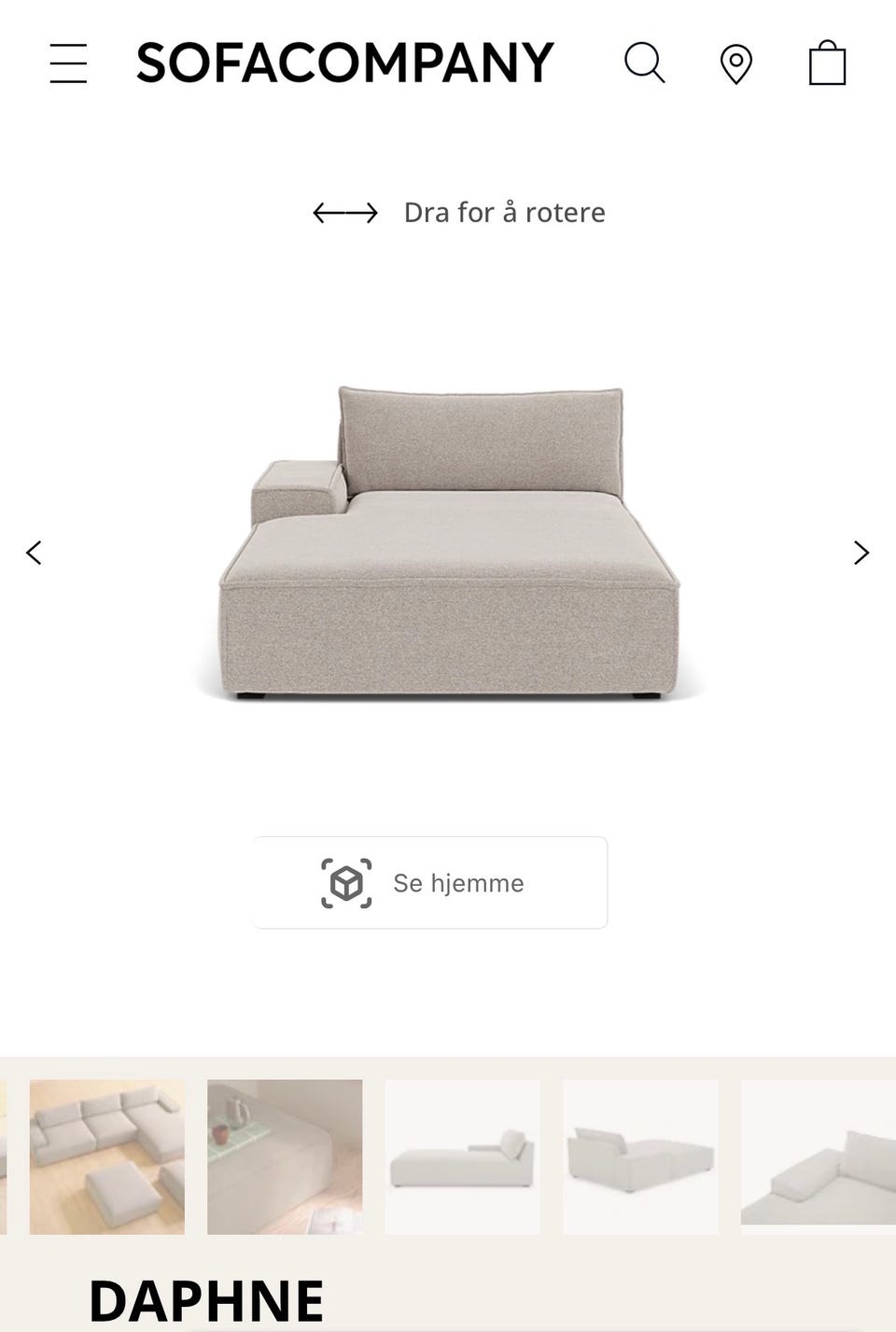The height and width of the screenshot is (1332, 896).
Task: Expand the next product image with right chevron
Action: pos(861,553)
